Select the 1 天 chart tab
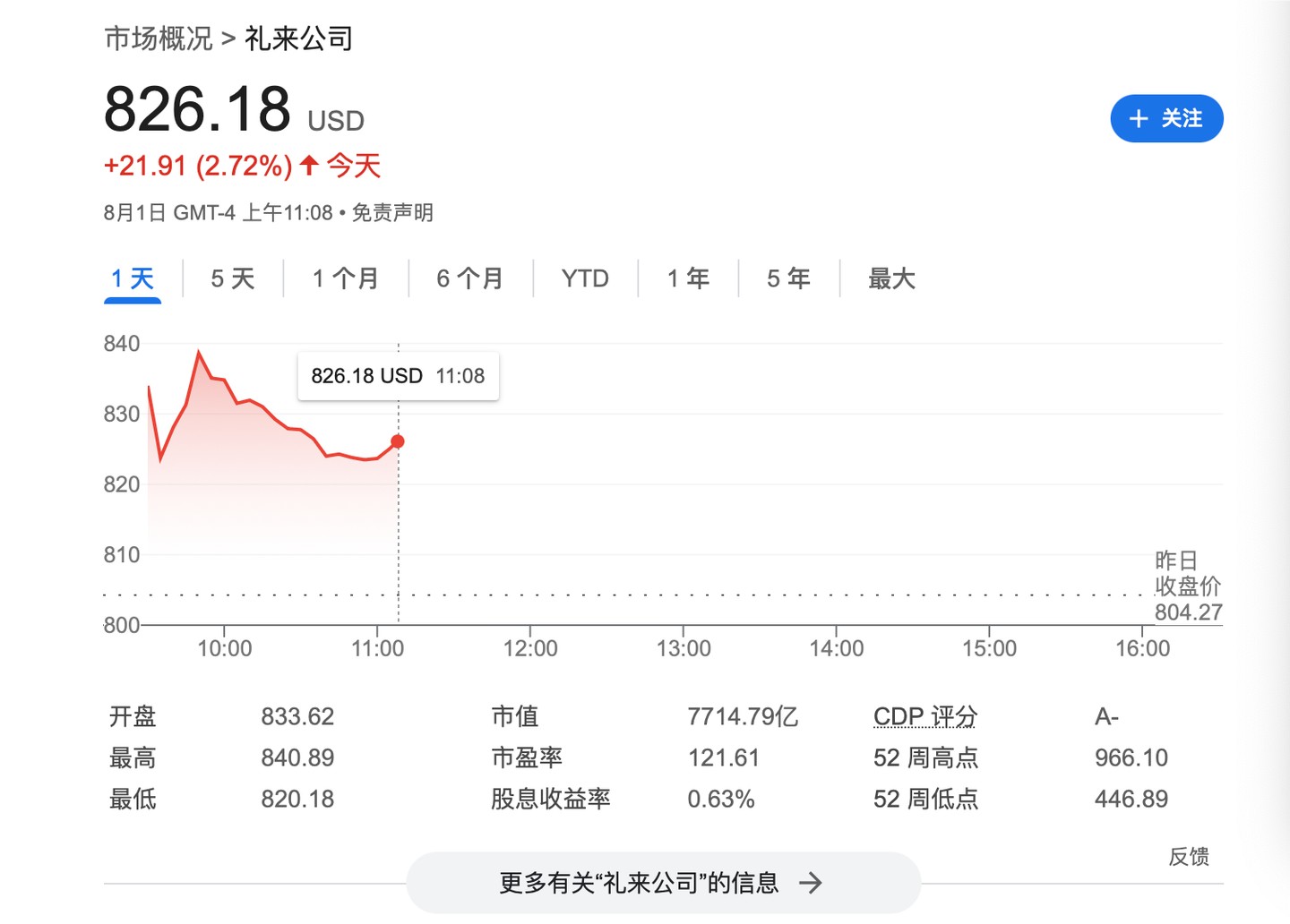Viewport: 1290px width, 924px height. 133,278
